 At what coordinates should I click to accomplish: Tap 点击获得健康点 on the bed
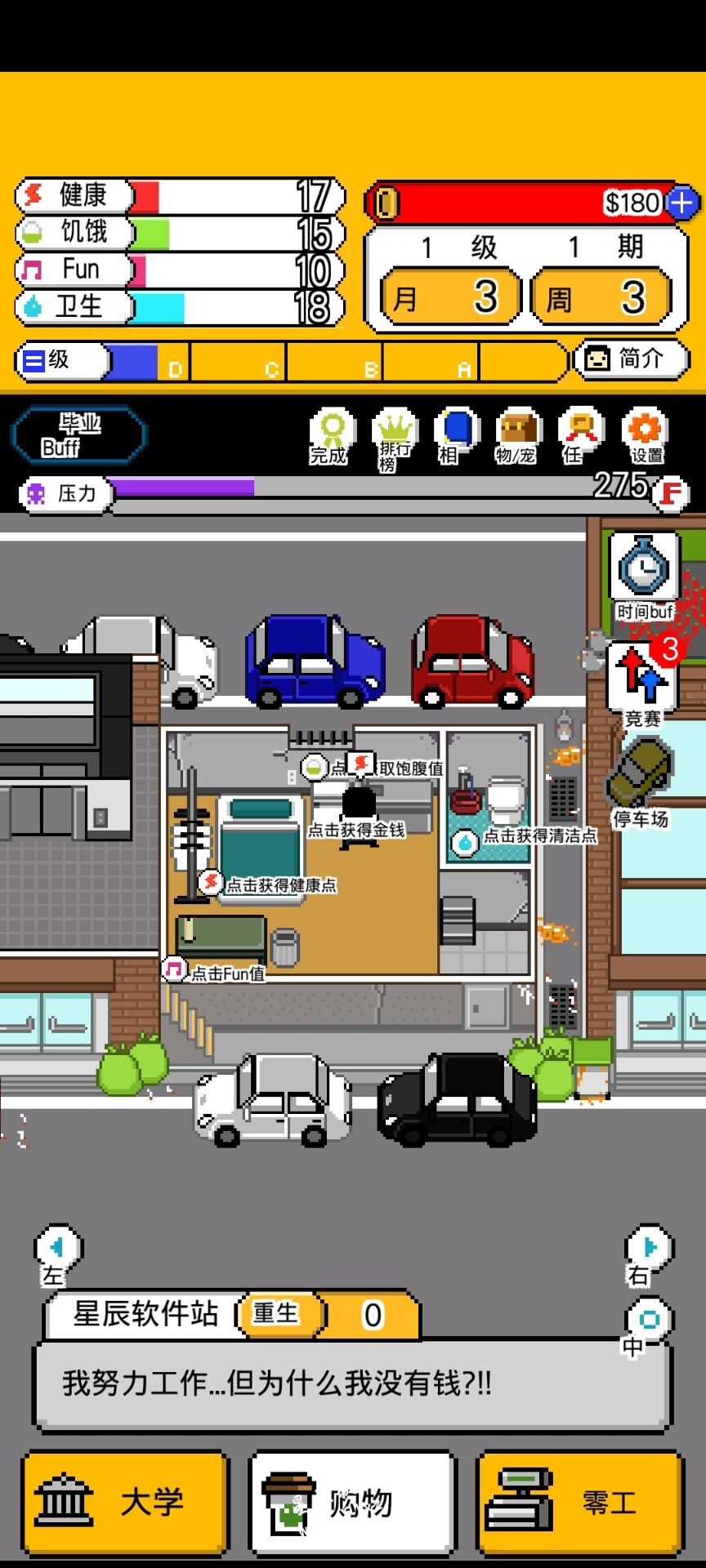(x=270, y=884)
